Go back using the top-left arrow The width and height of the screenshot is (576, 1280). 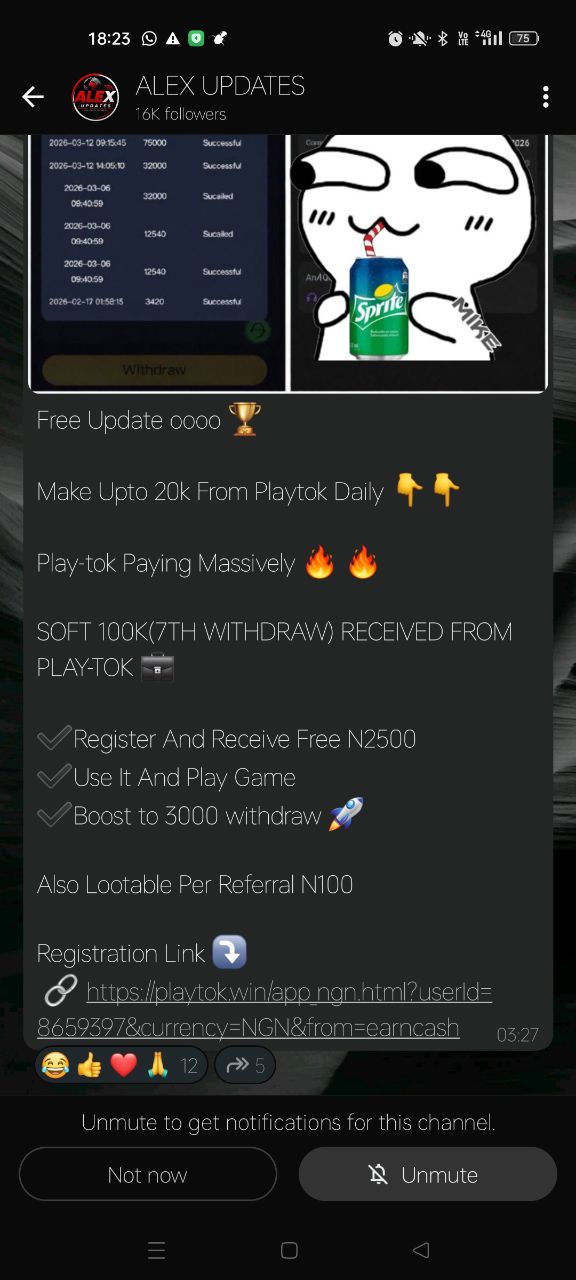33,97
